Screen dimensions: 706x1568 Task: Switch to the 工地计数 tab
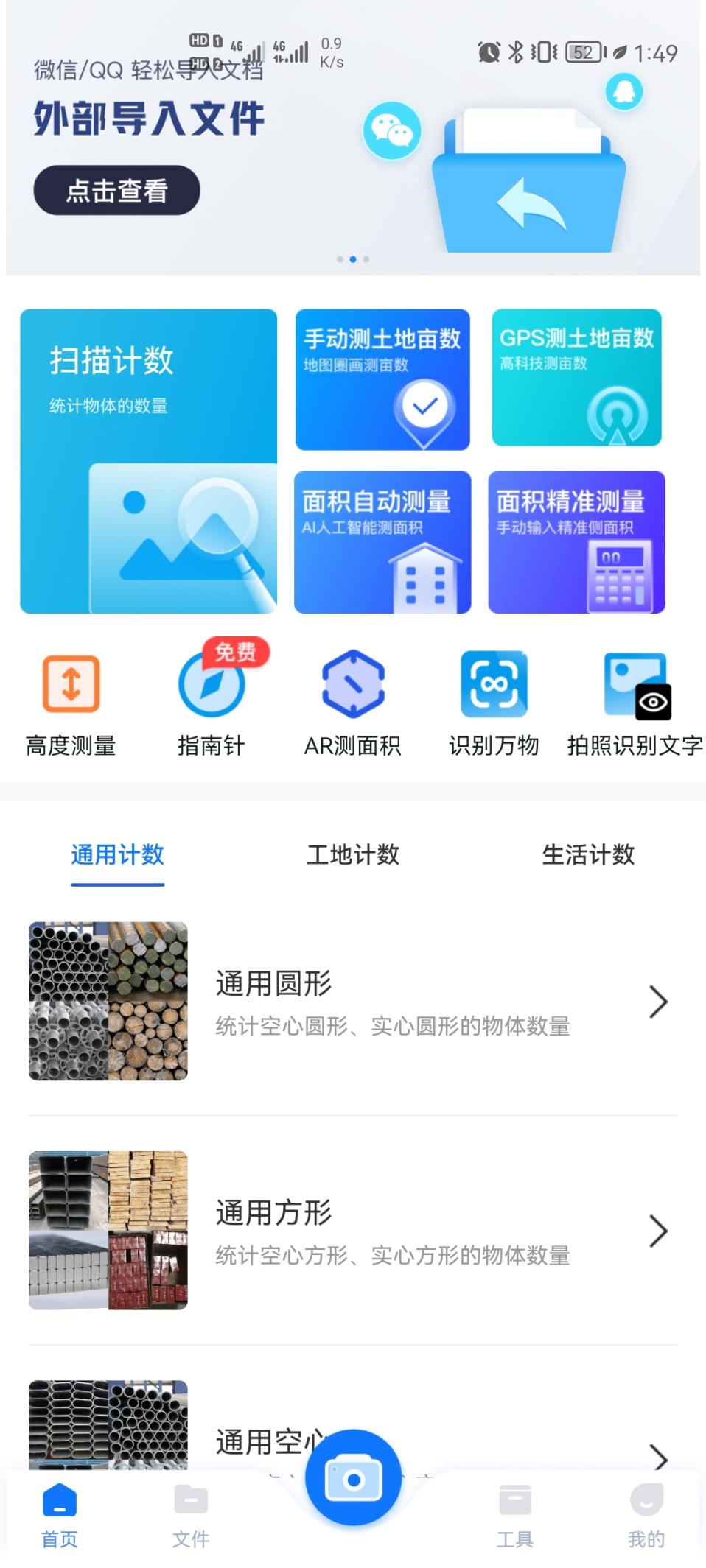(x=353, y=854)
